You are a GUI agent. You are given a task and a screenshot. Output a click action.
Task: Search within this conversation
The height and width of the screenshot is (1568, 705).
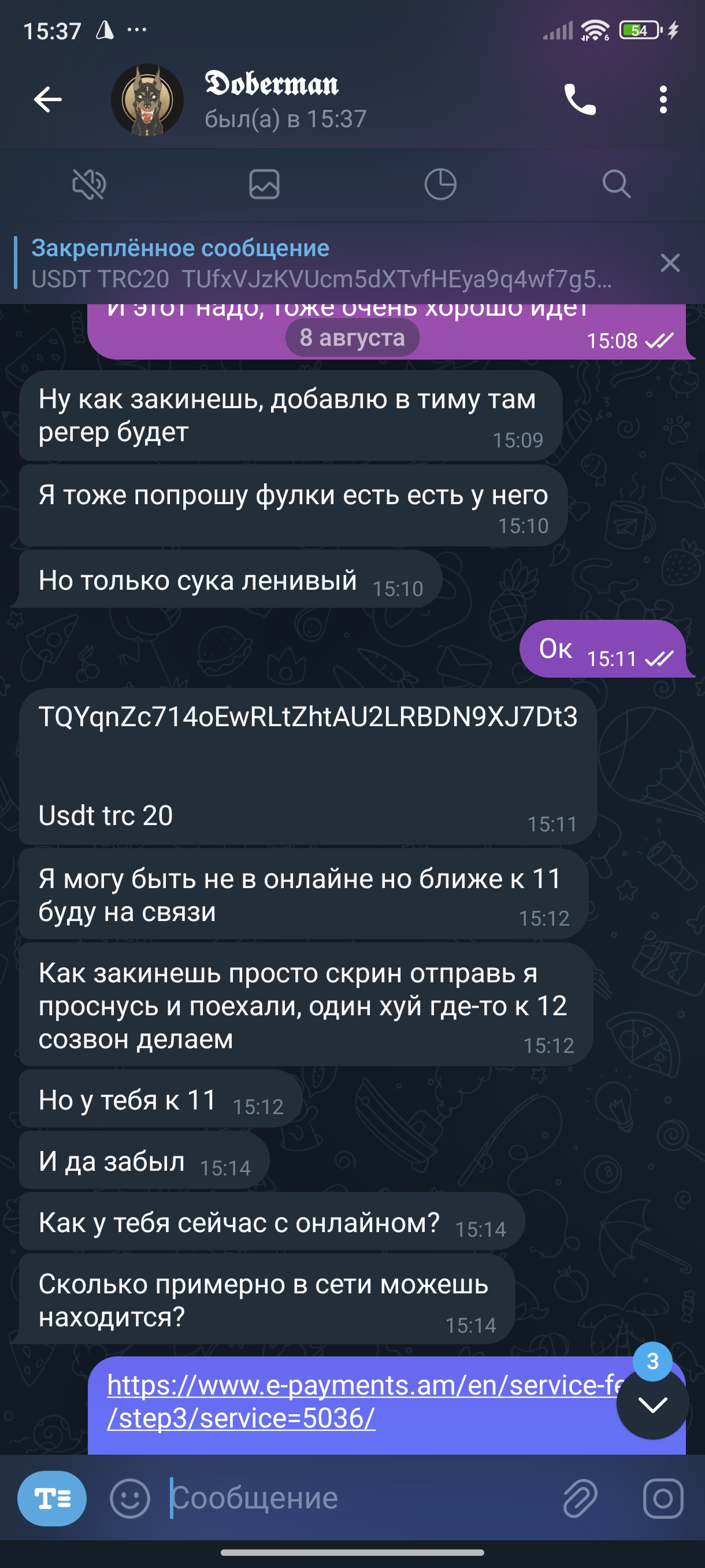615,184
